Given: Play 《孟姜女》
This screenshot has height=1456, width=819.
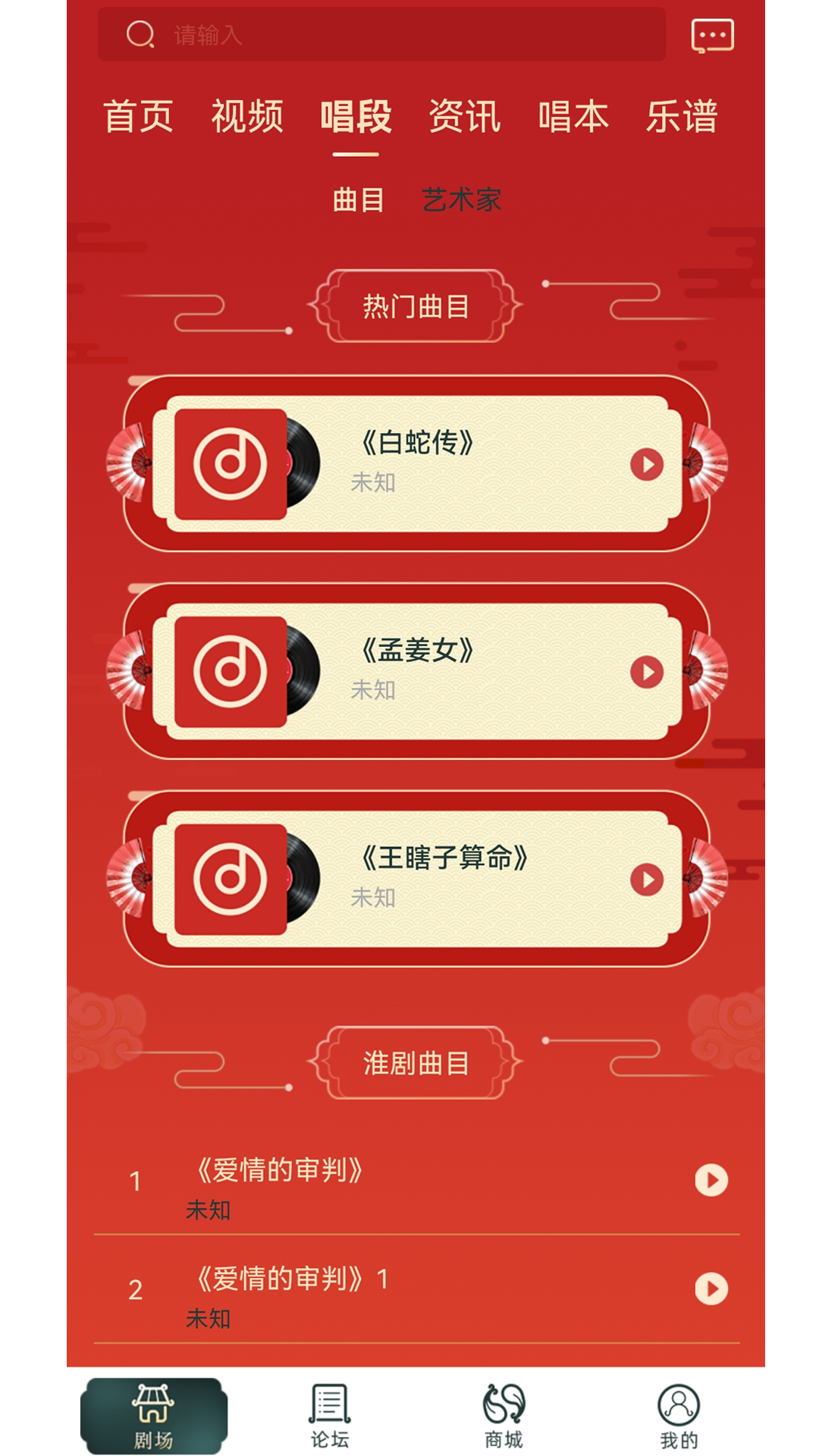Looking at the screenshot, I should (x=646, y=672).
